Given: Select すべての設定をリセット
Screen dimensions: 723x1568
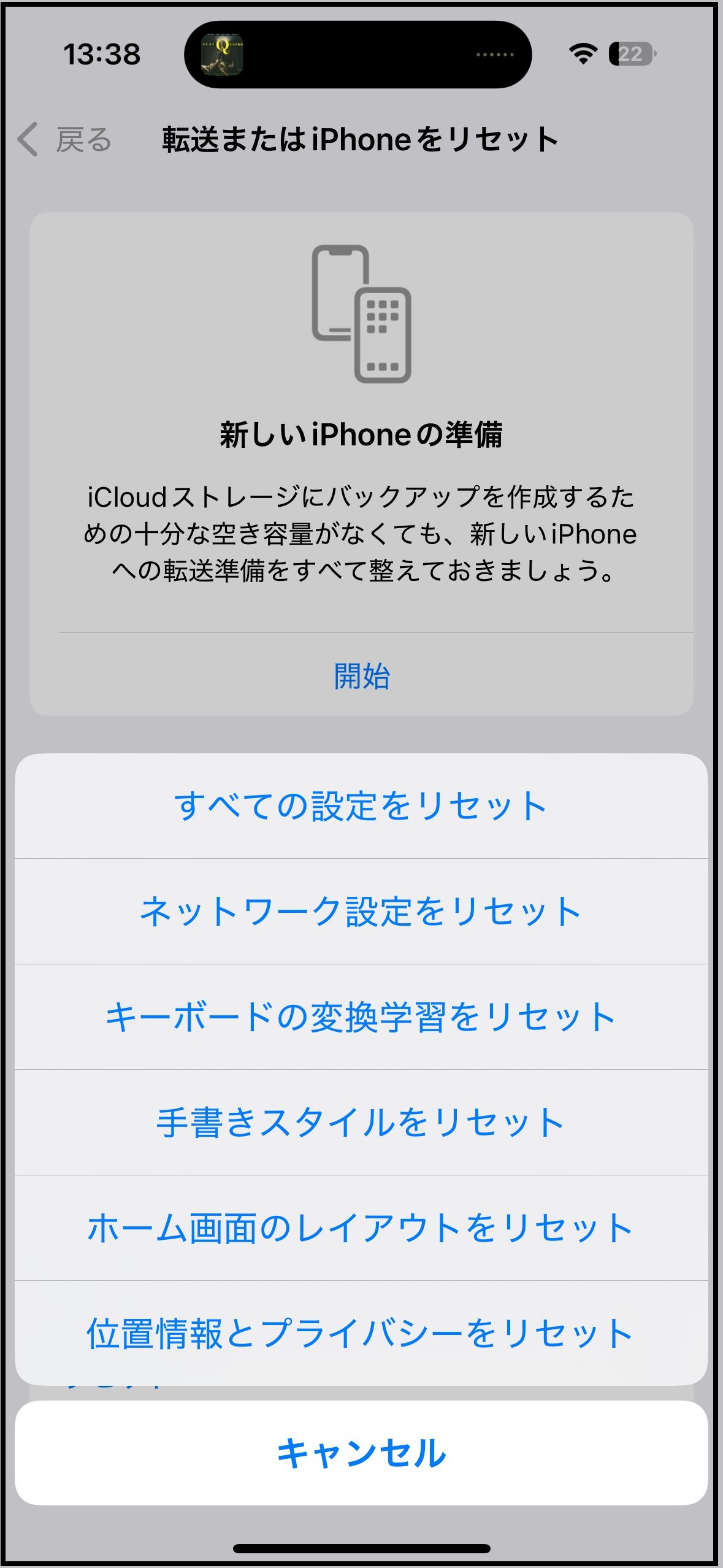Looking at the screenshot, I should click(x=361, y=806).
